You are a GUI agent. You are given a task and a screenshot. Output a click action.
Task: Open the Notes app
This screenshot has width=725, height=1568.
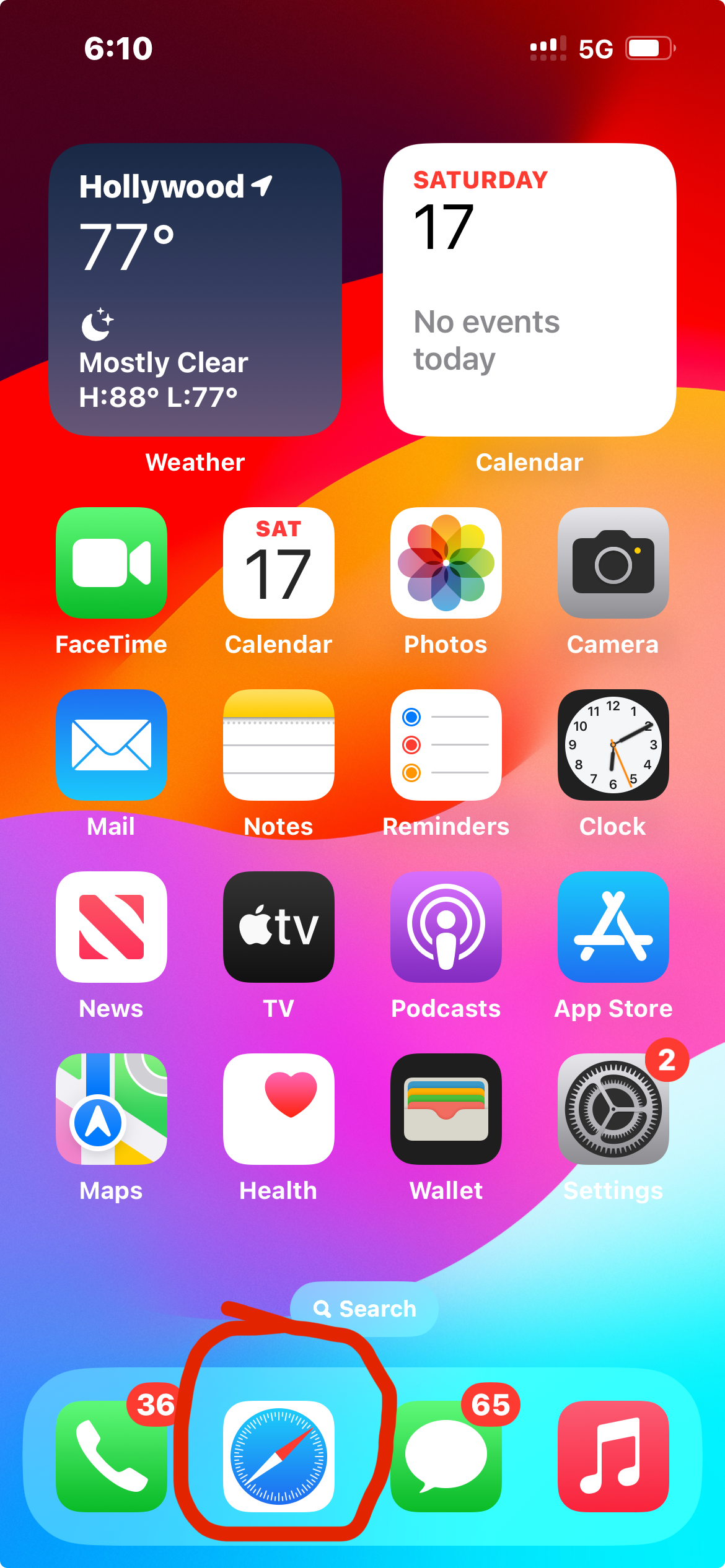click(x=278, y=744)
